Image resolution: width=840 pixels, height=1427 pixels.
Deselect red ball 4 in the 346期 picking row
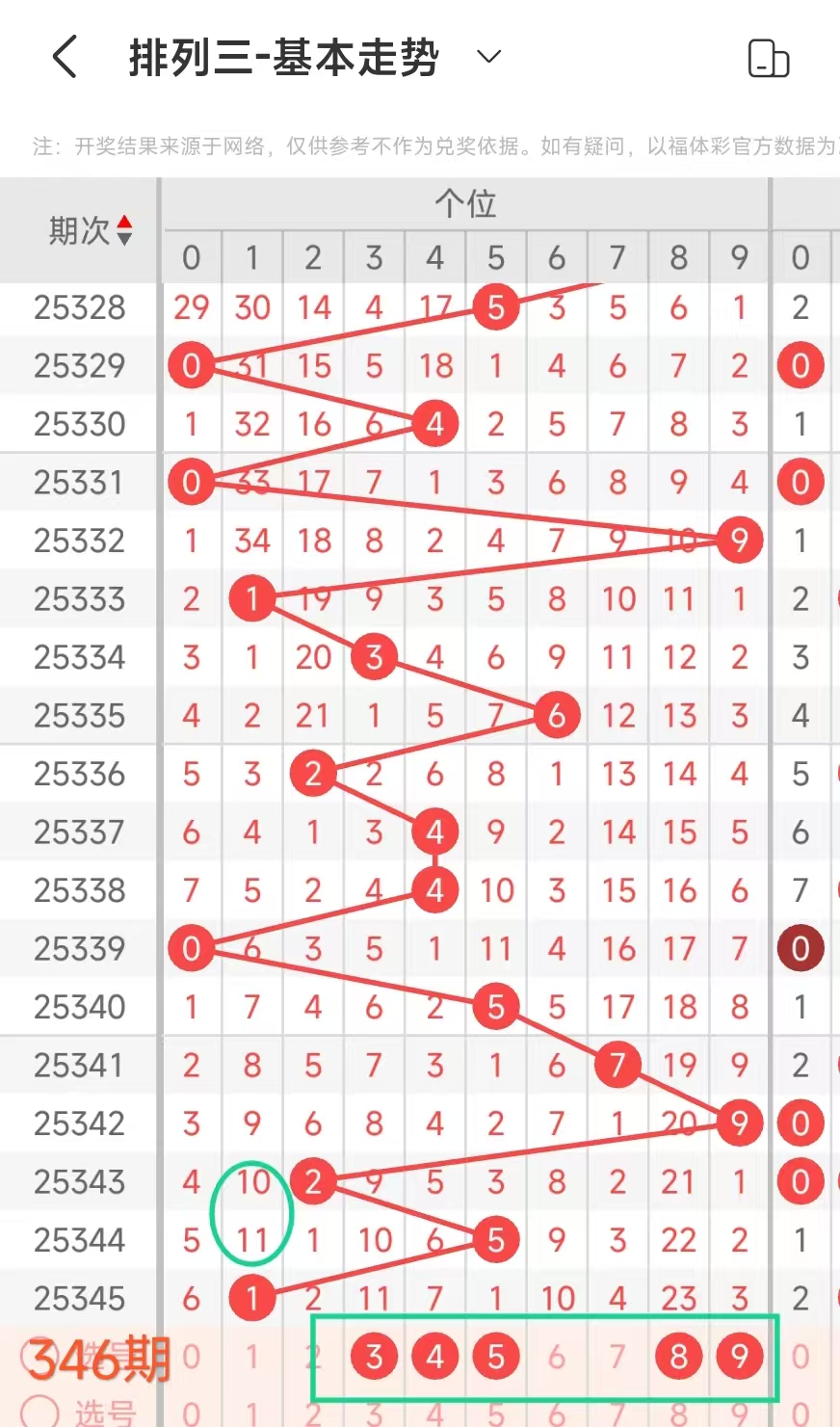434,1357
